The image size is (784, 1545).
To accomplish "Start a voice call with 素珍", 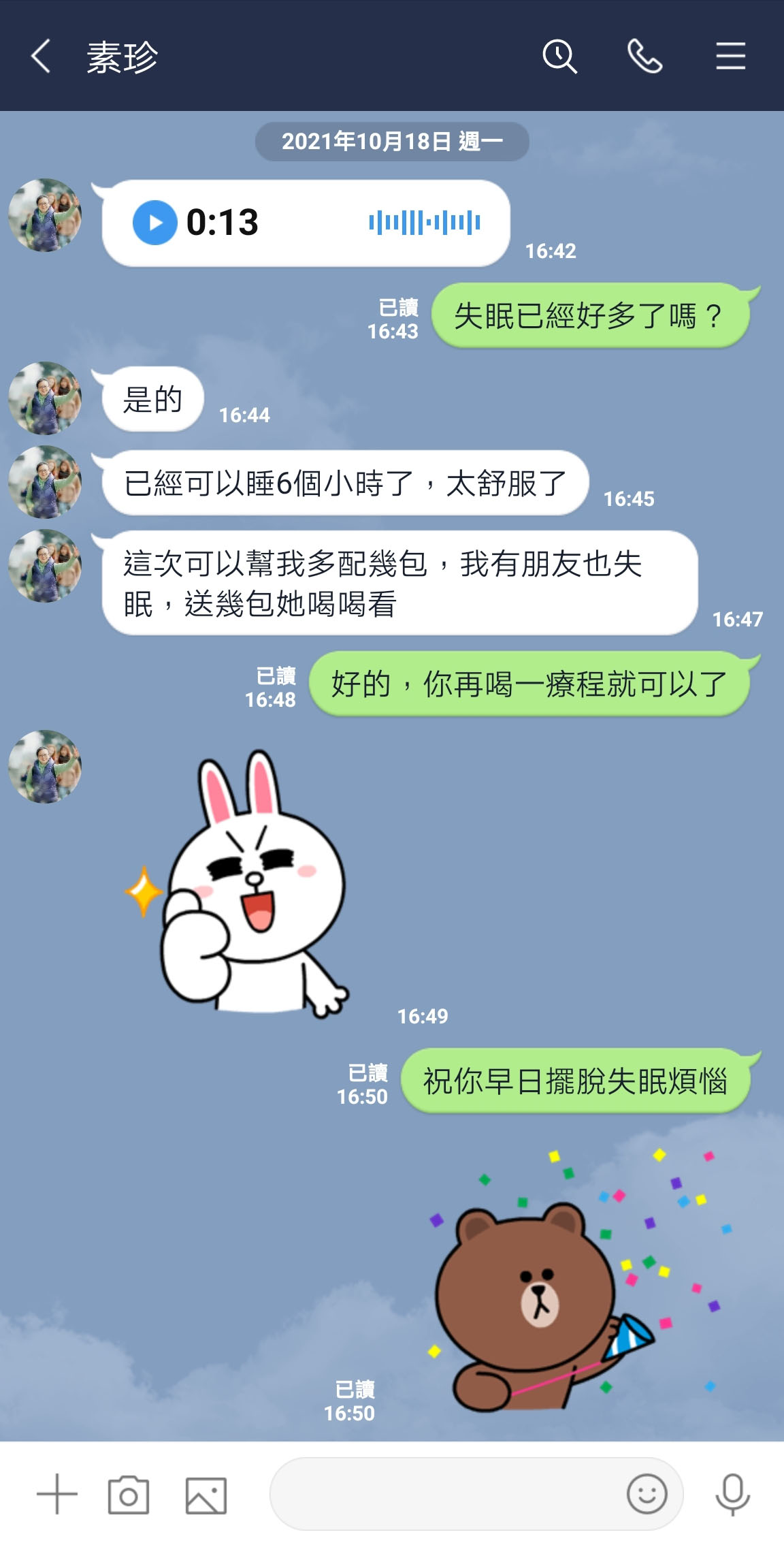I will click(644, 56).
